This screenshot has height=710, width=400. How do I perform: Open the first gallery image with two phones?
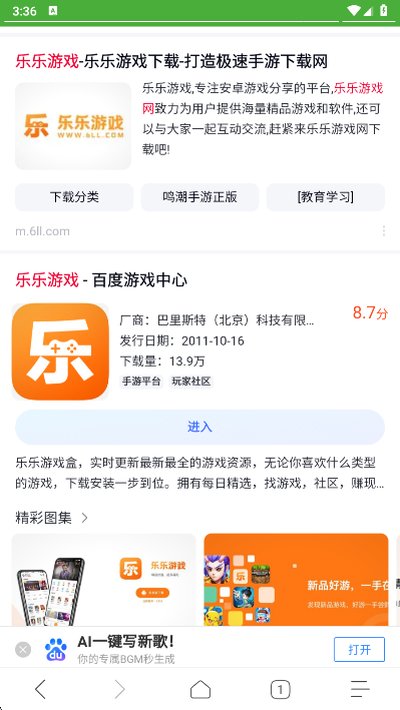tap(104, 580)
